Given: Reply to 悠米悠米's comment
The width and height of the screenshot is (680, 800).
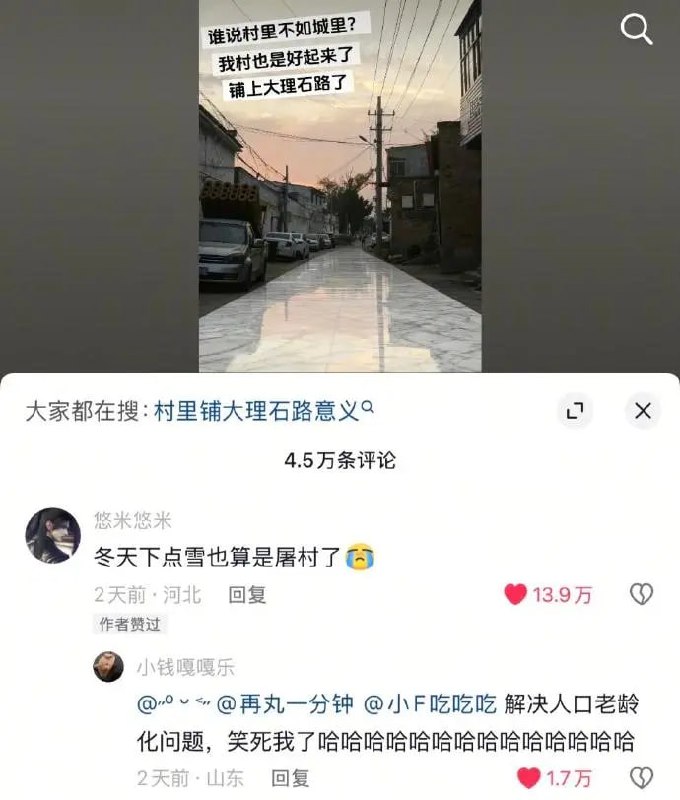Looking at the screenshot, I should (247, 595).
